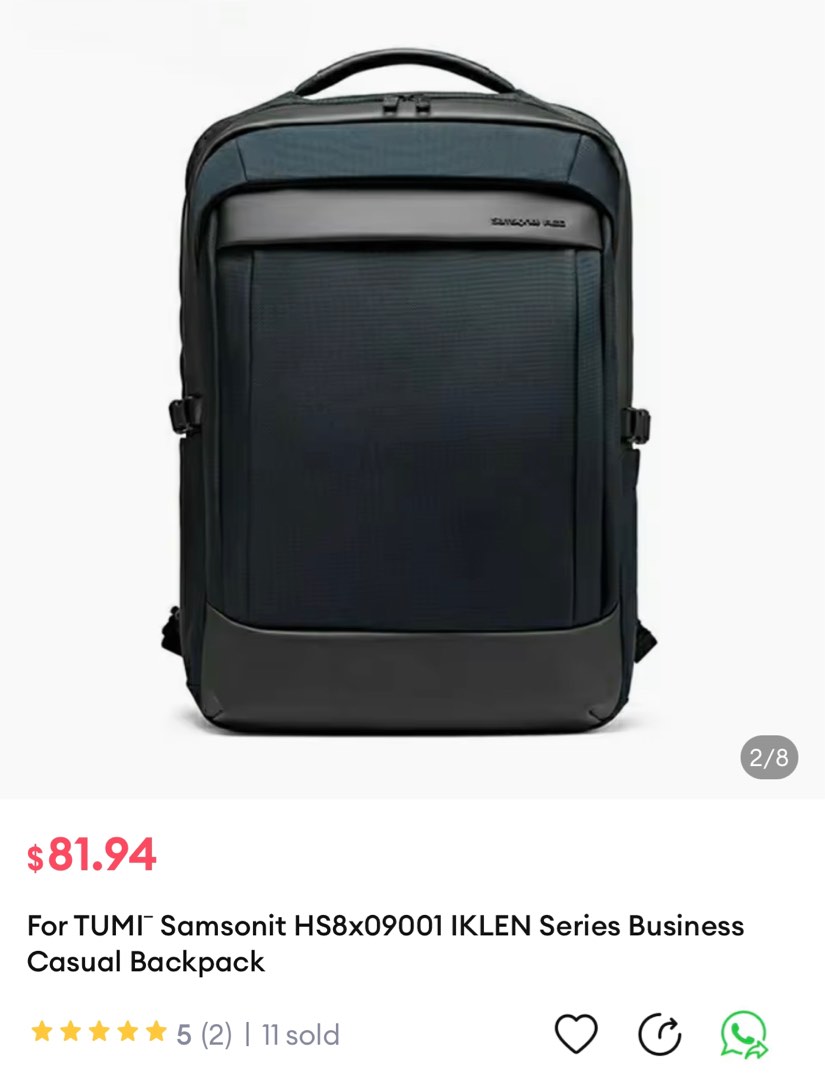Share this product with the arrow icon
This screenshot has height=1080, width=825.
(659, 1034)
